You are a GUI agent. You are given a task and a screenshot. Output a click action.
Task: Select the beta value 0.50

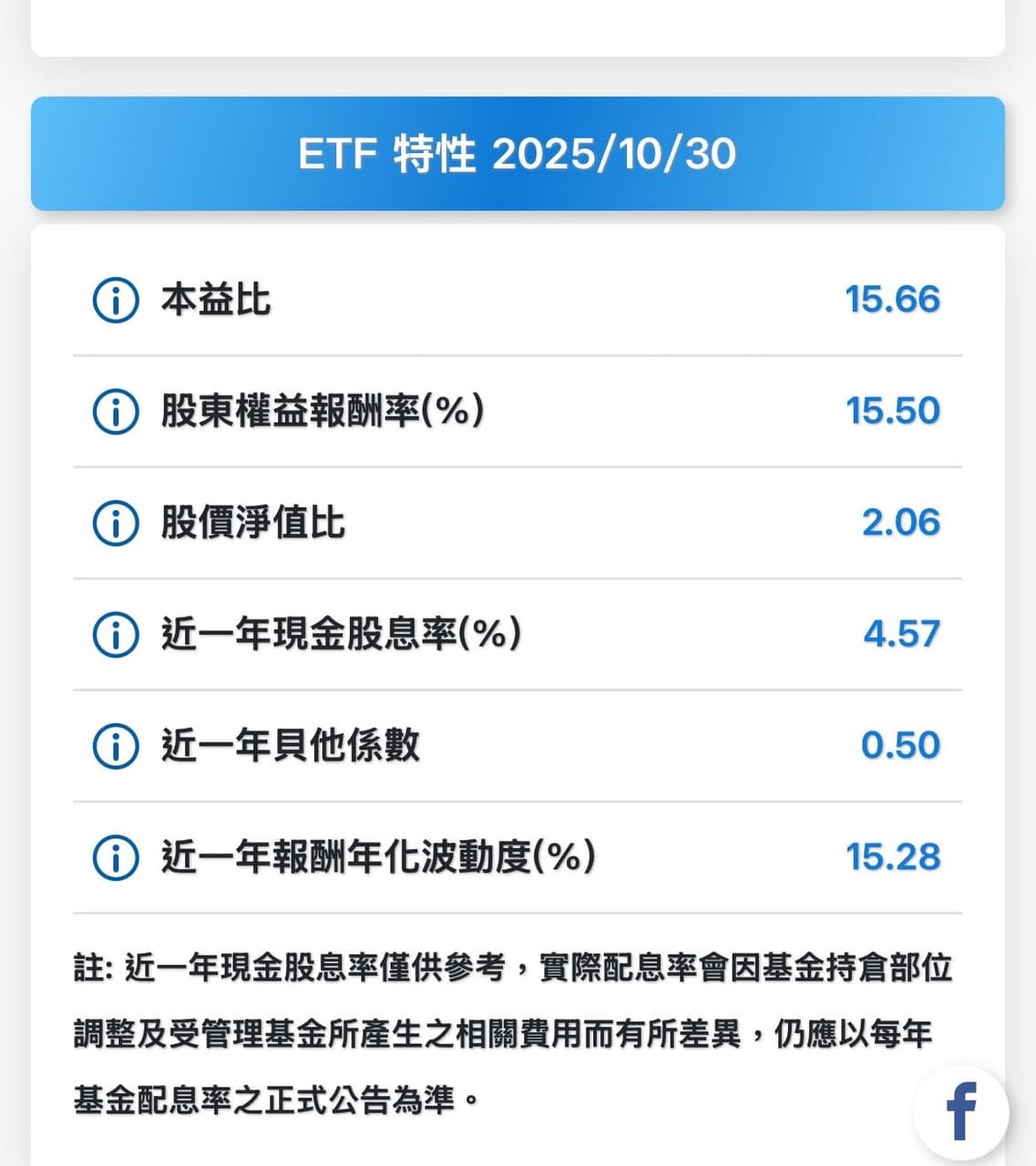pos(900,745)
